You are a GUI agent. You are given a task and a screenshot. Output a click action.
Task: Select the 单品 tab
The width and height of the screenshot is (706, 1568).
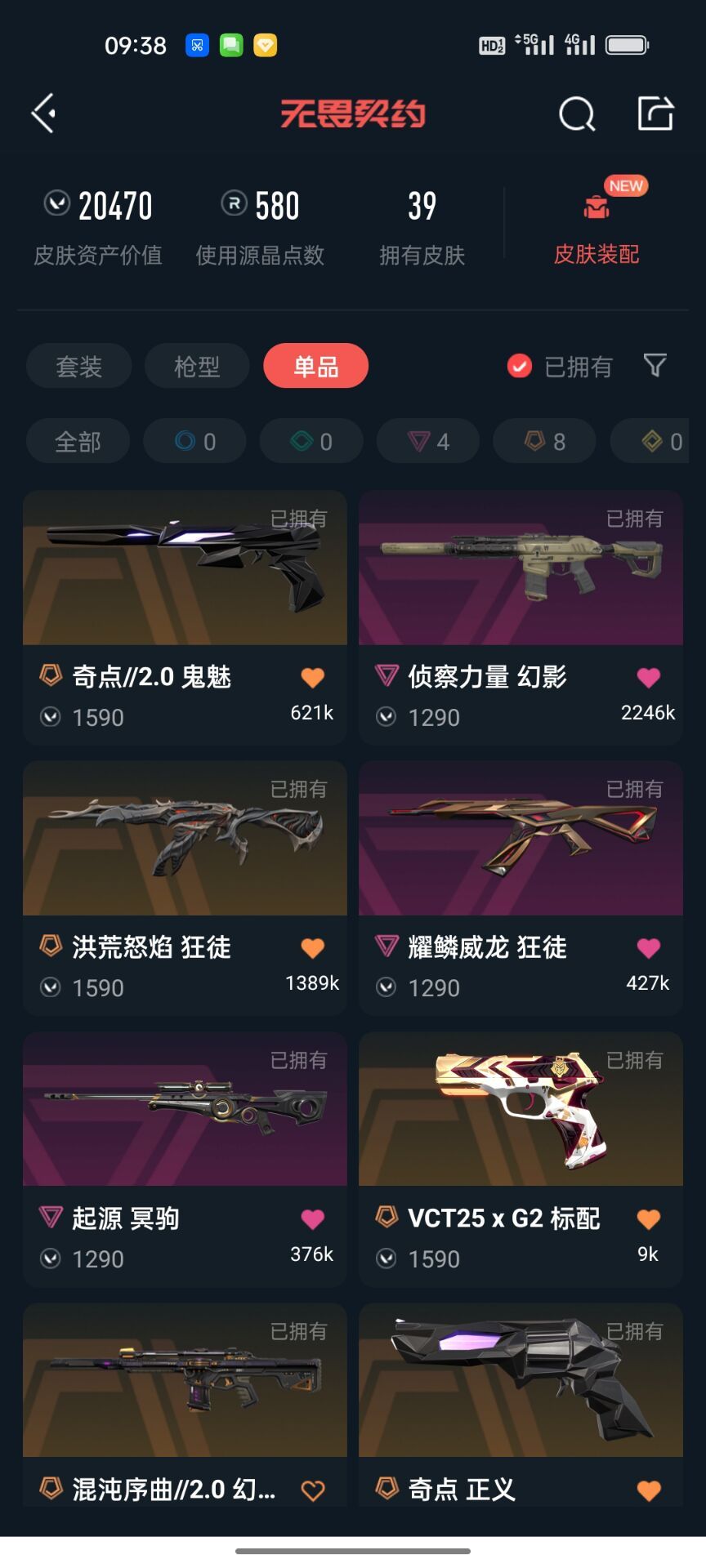(315, 366)
